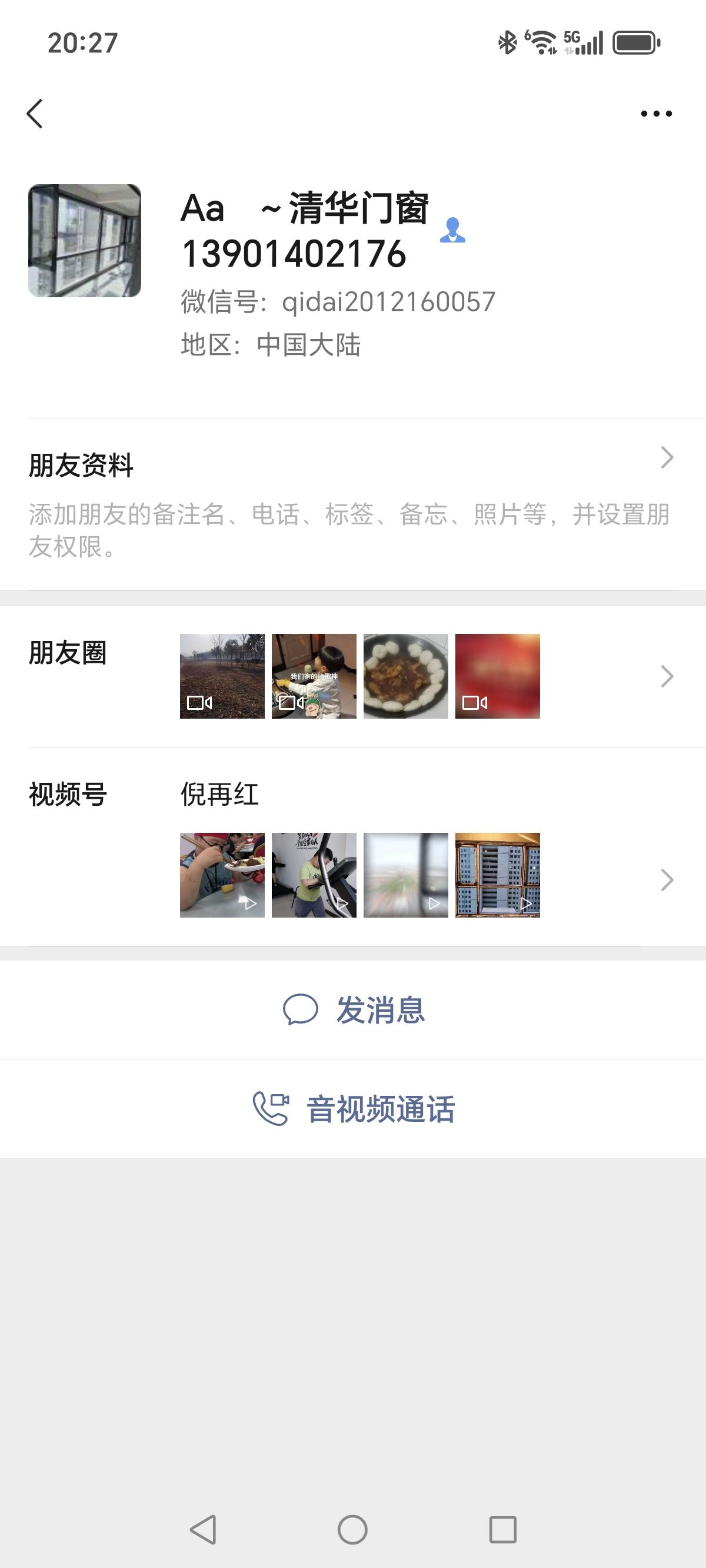
Task: Open system recent apps
Action: 502,1530
